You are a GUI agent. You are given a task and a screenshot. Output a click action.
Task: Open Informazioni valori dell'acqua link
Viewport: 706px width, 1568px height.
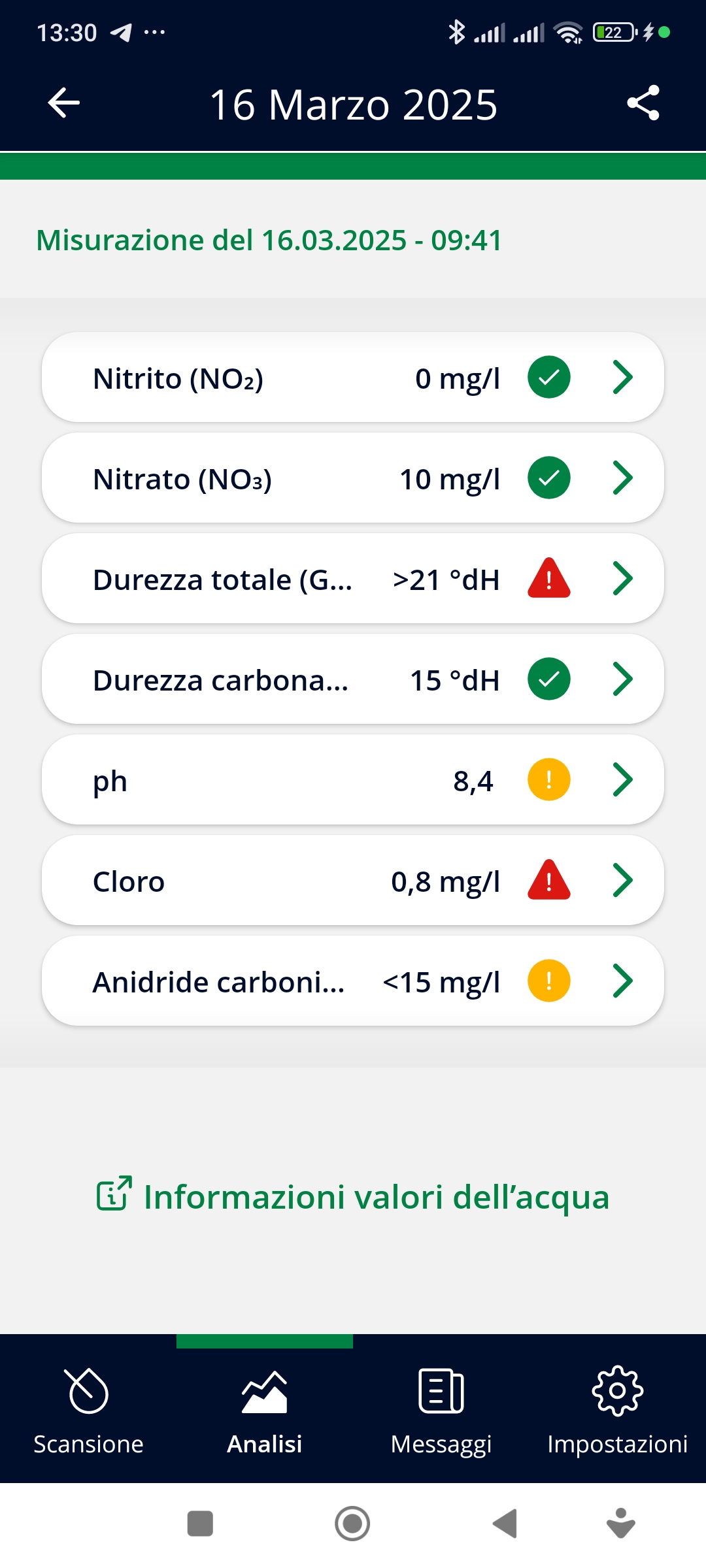tap(353, 1196)
